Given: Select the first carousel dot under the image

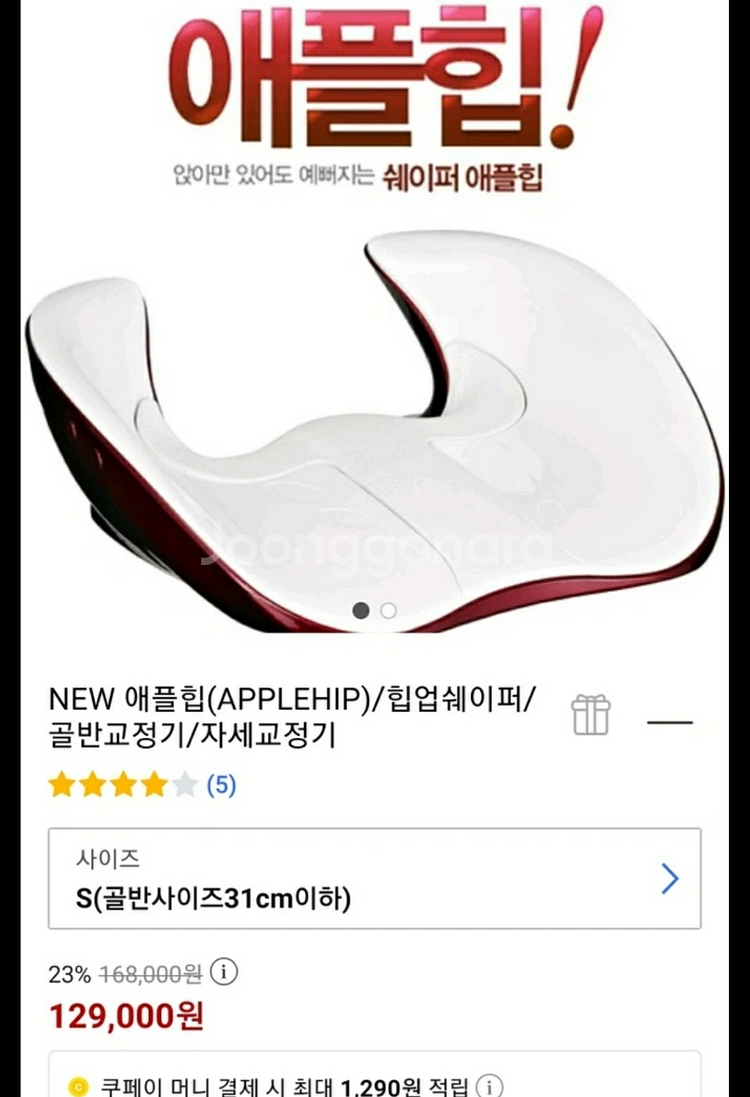Looking at the screenshot, I should (360, 610).
